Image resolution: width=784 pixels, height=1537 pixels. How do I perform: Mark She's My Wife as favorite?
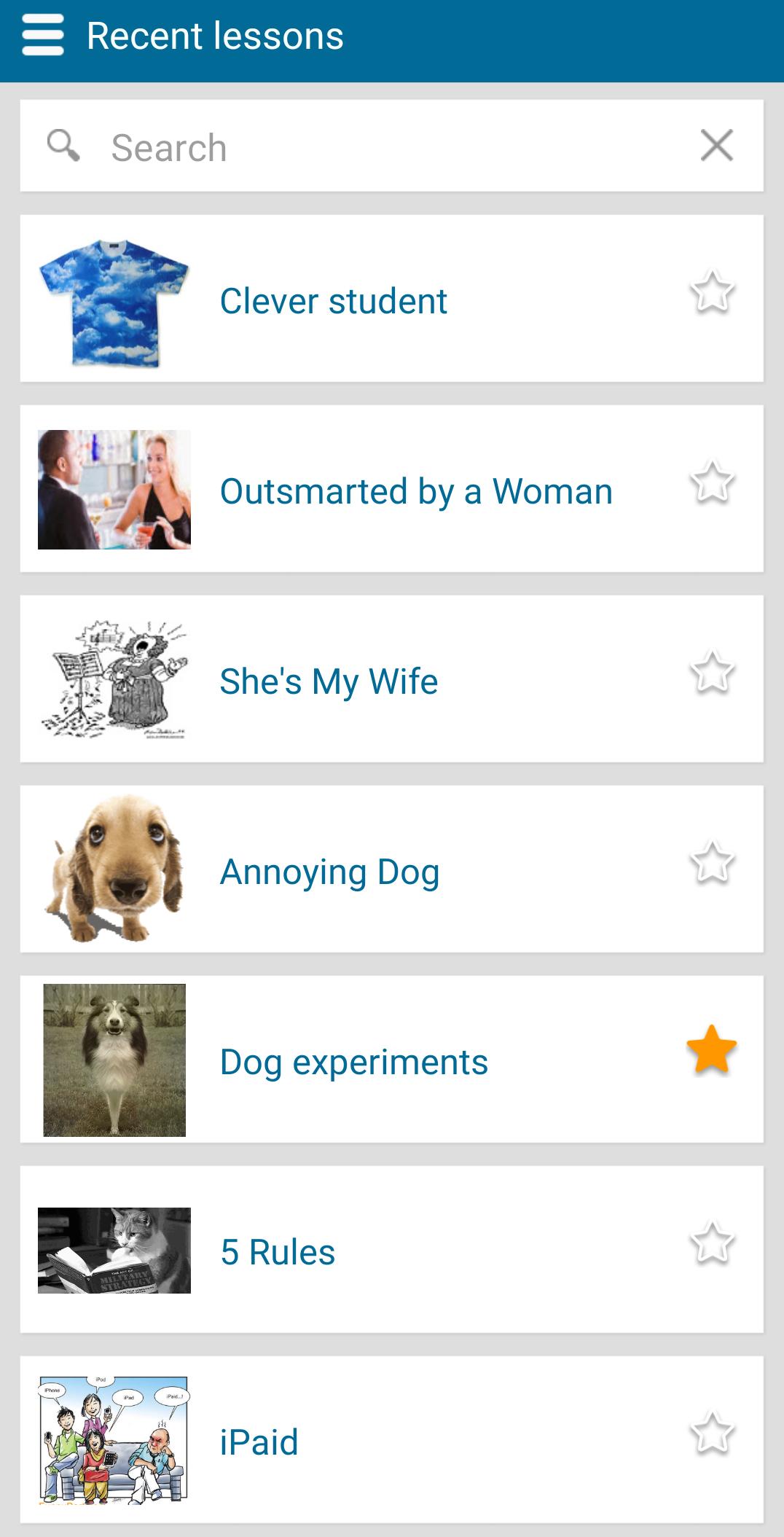[712, 672]
